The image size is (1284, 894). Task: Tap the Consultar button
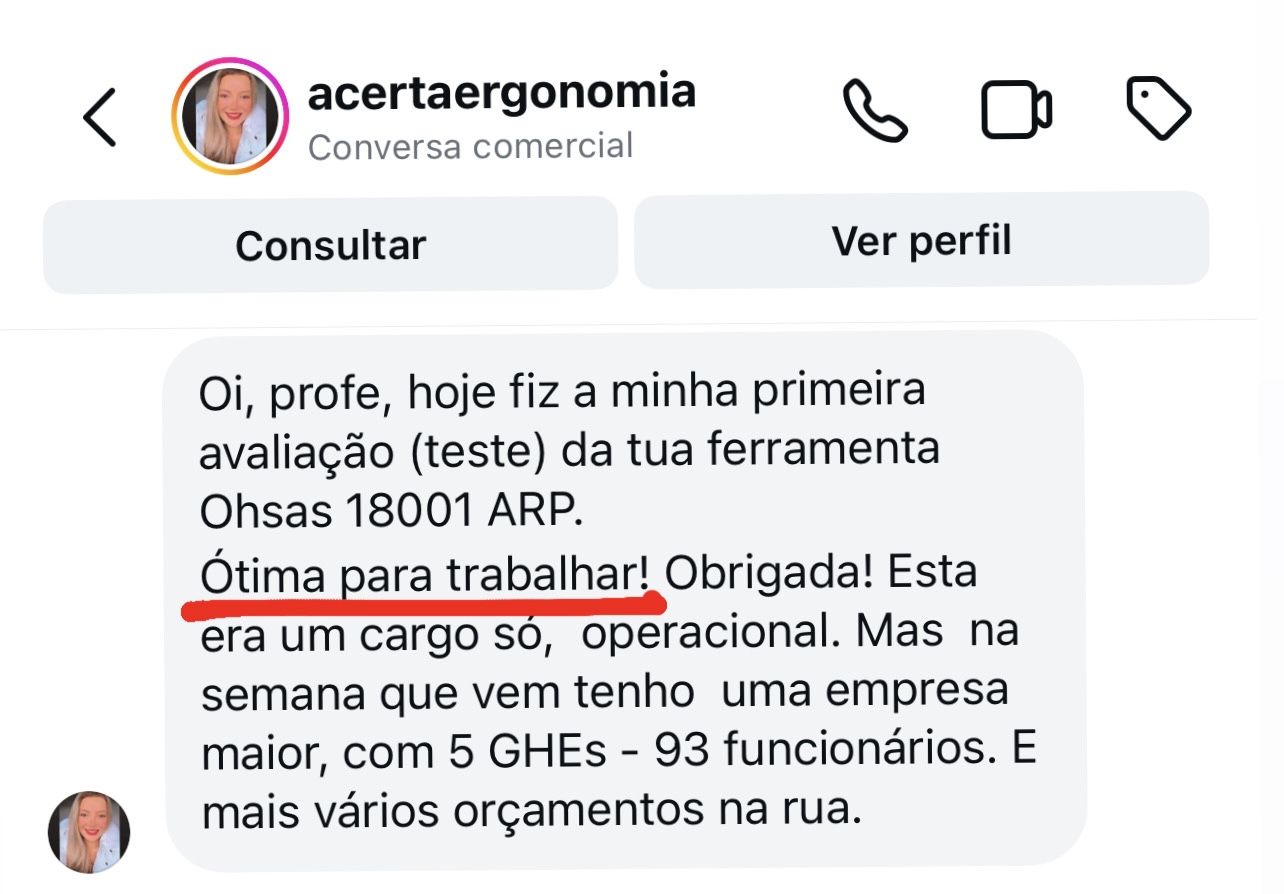pyautogui.click(x=330, y=245)
